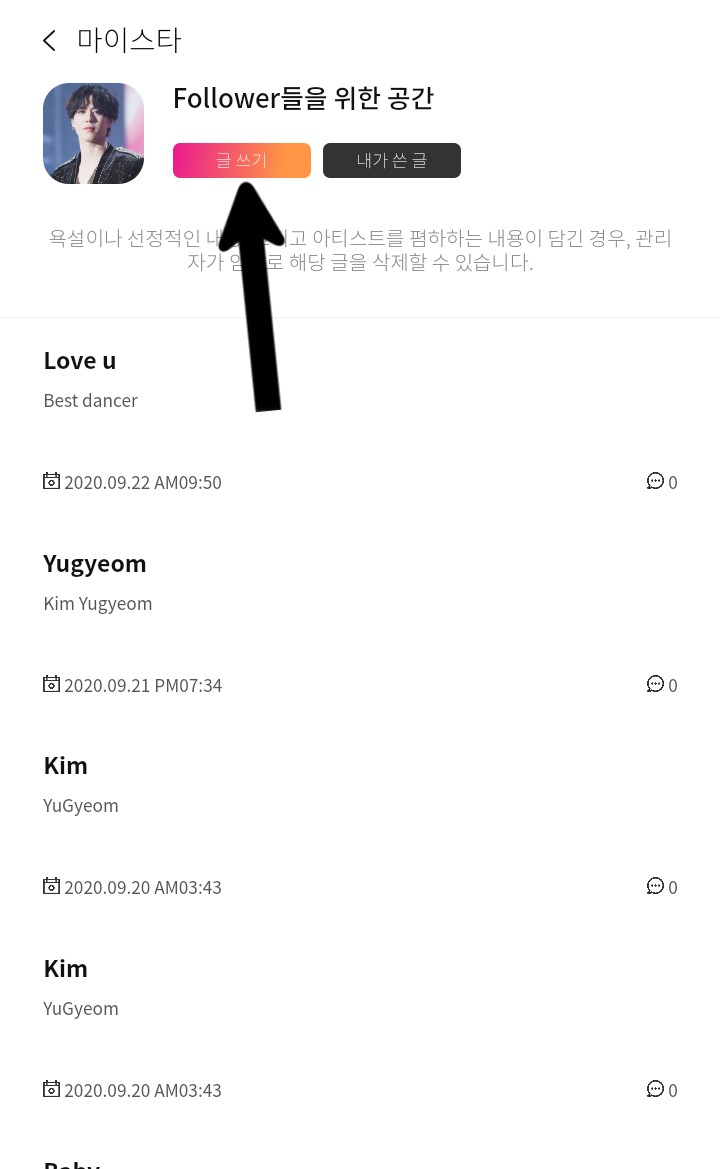The height and width of the screenshot is (1169, 720).
Task: Open the artist profile picture
Action: tap(93, 133)
